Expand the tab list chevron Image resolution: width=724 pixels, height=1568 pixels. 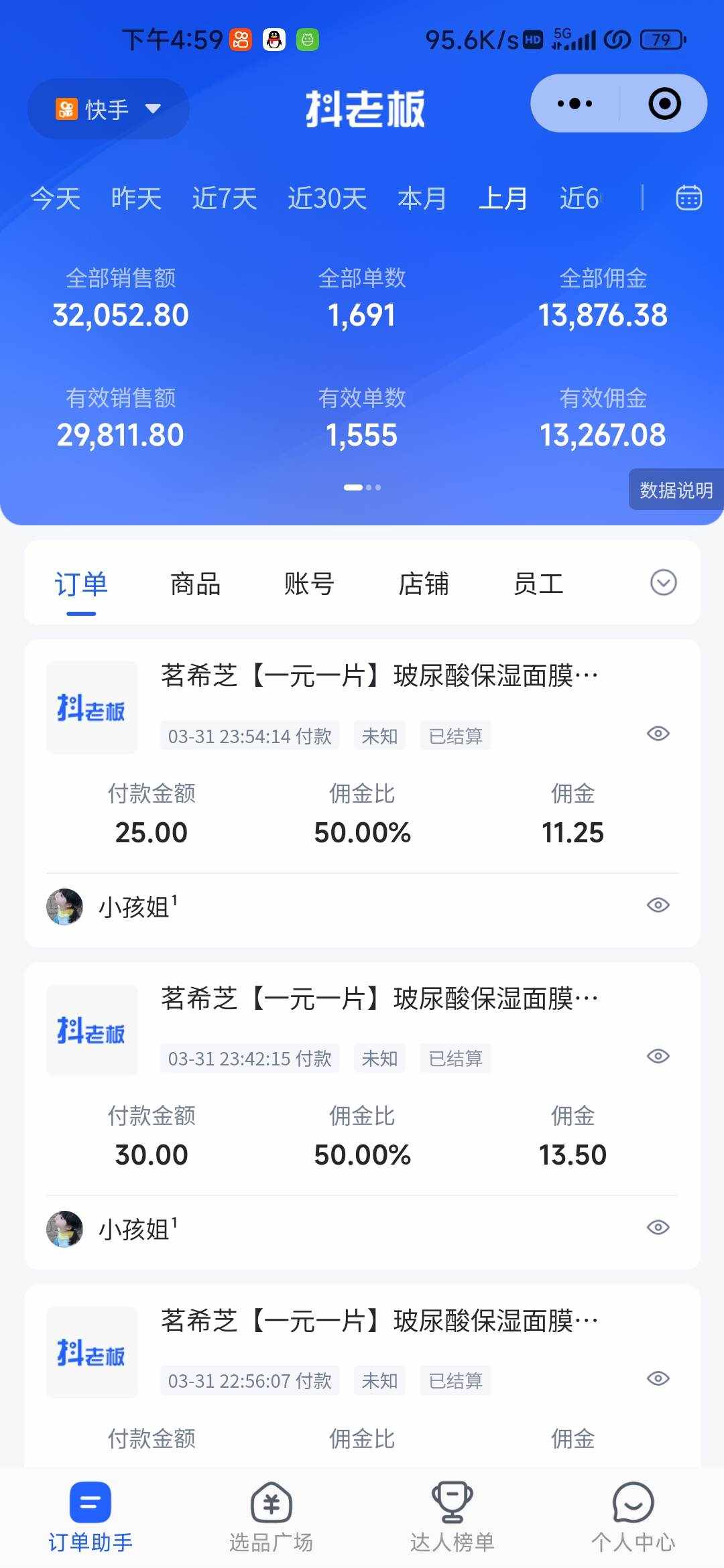[x=663, y=583]
